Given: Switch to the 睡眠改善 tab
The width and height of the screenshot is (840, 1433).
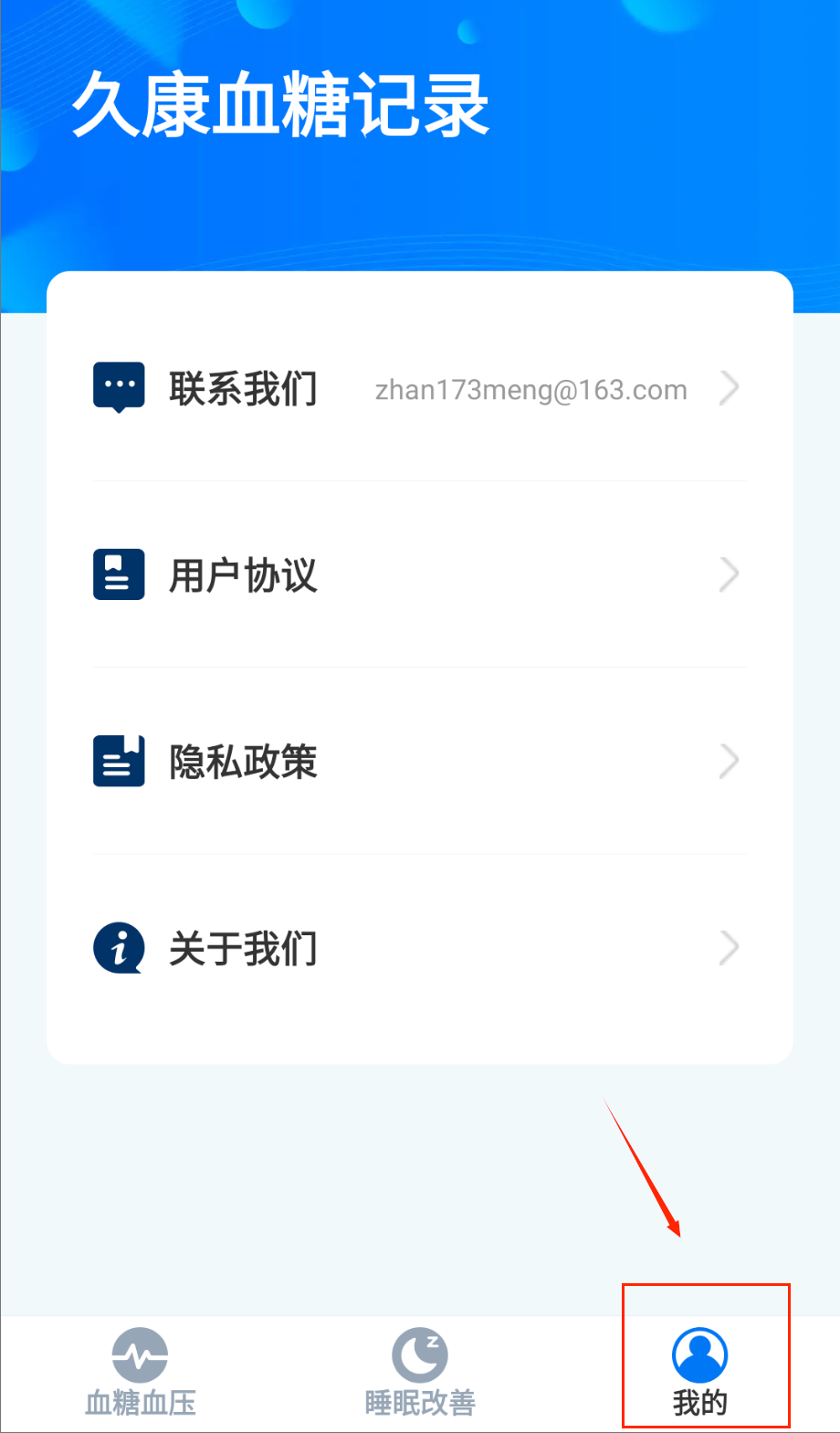Looking at the screenshot, I should pos(420,1372).
